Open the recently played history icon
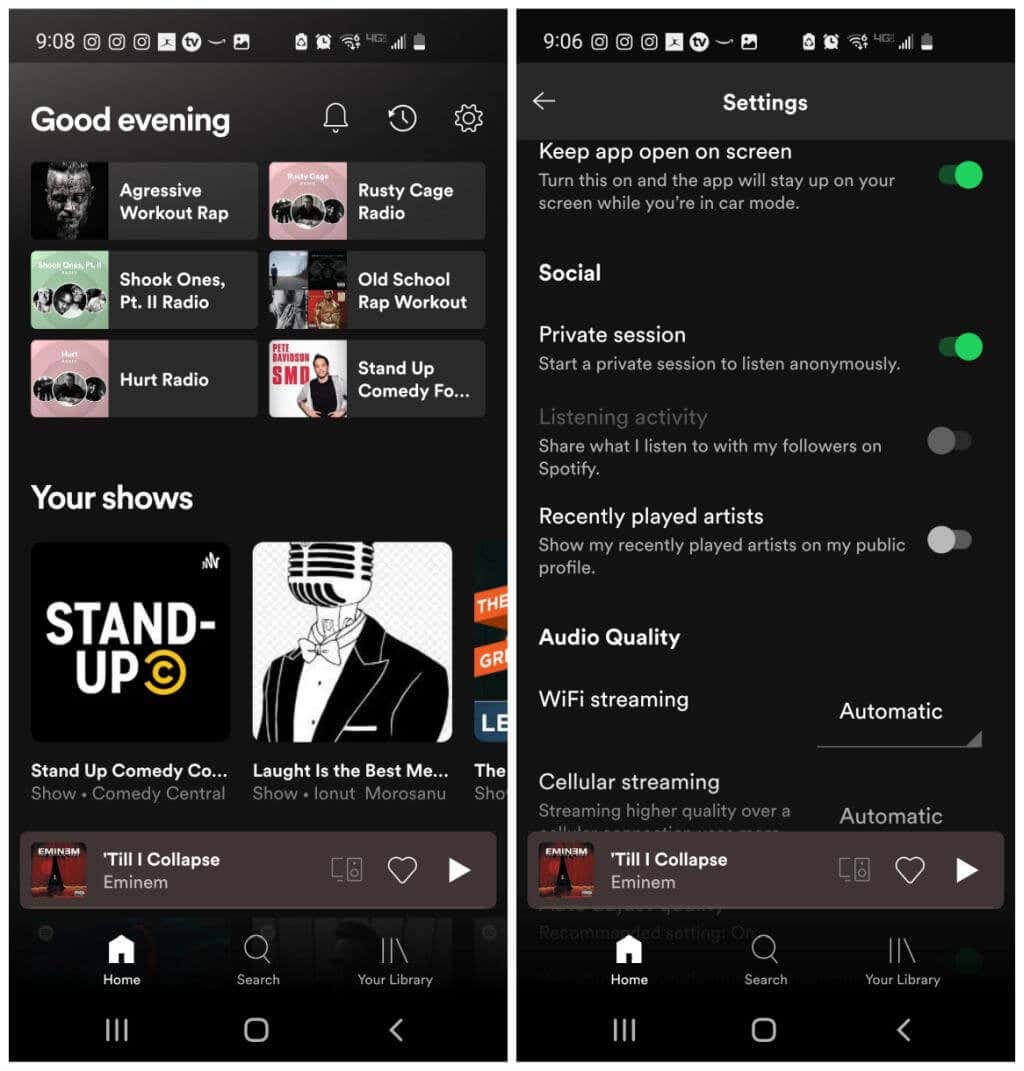1024x1071 pixels. pos(402,118)
